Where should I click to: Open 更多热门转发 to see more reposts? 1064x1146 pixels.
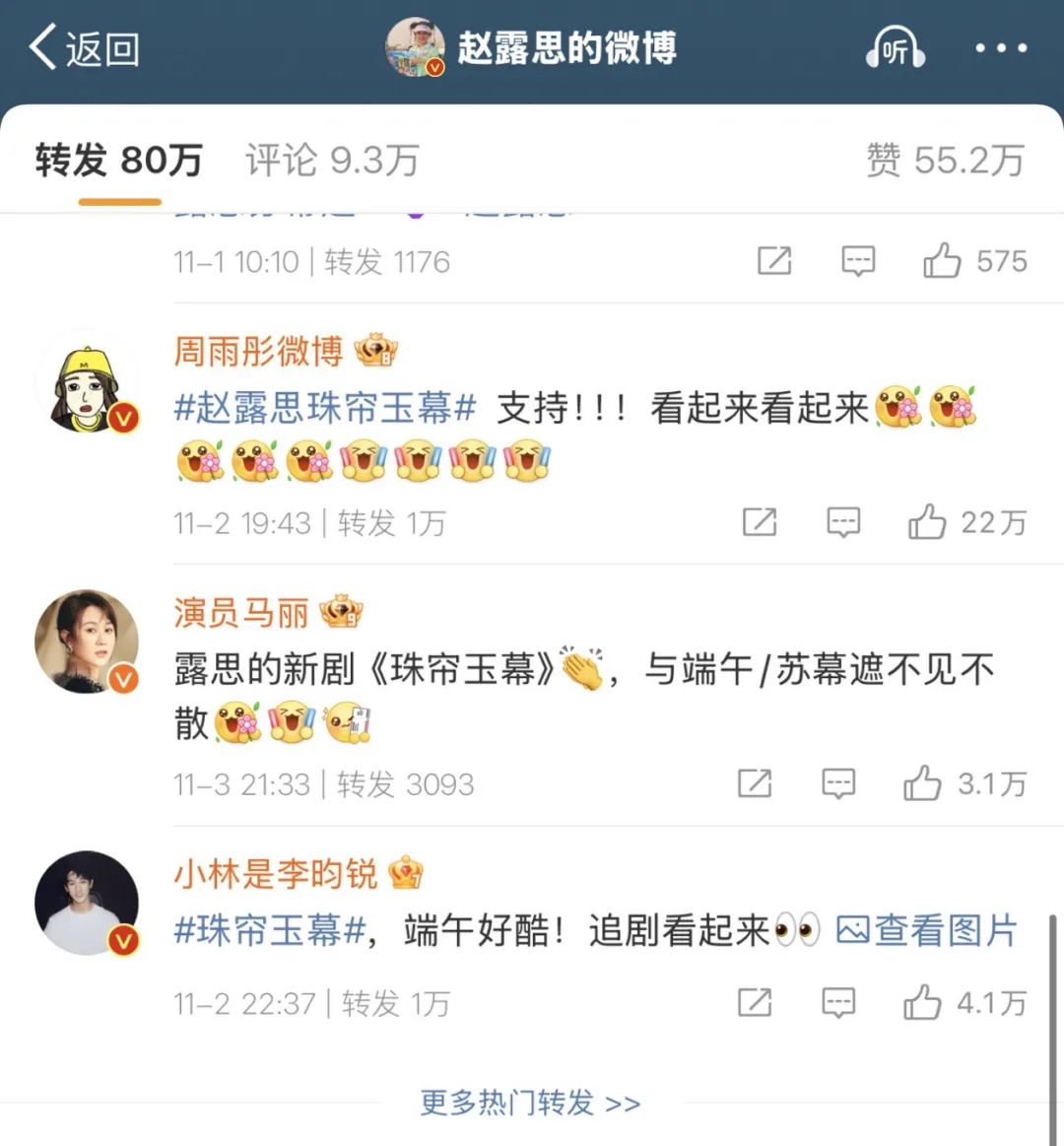[x=530, y=1102]
